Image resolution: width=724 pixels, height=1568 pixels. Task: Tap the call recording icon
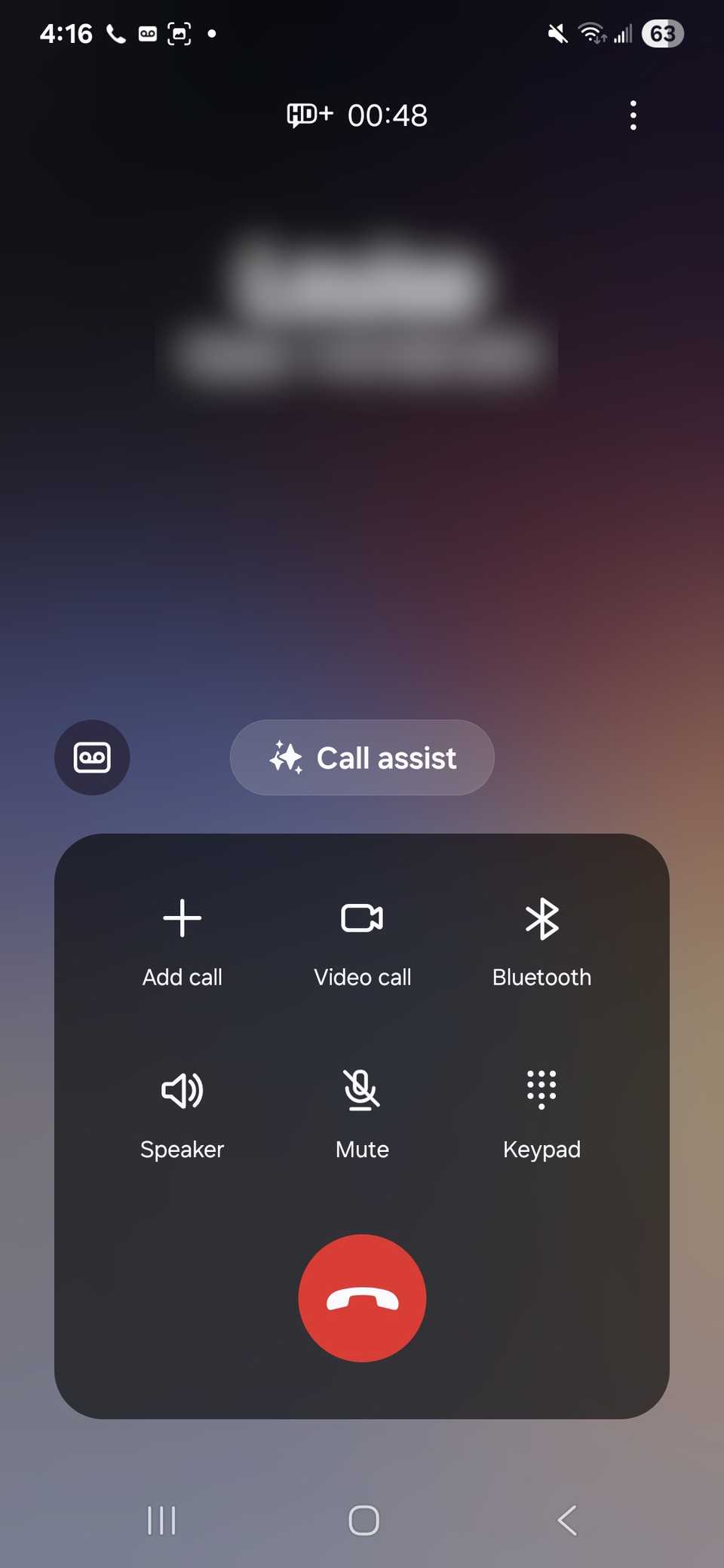click(x=91, y=758)
